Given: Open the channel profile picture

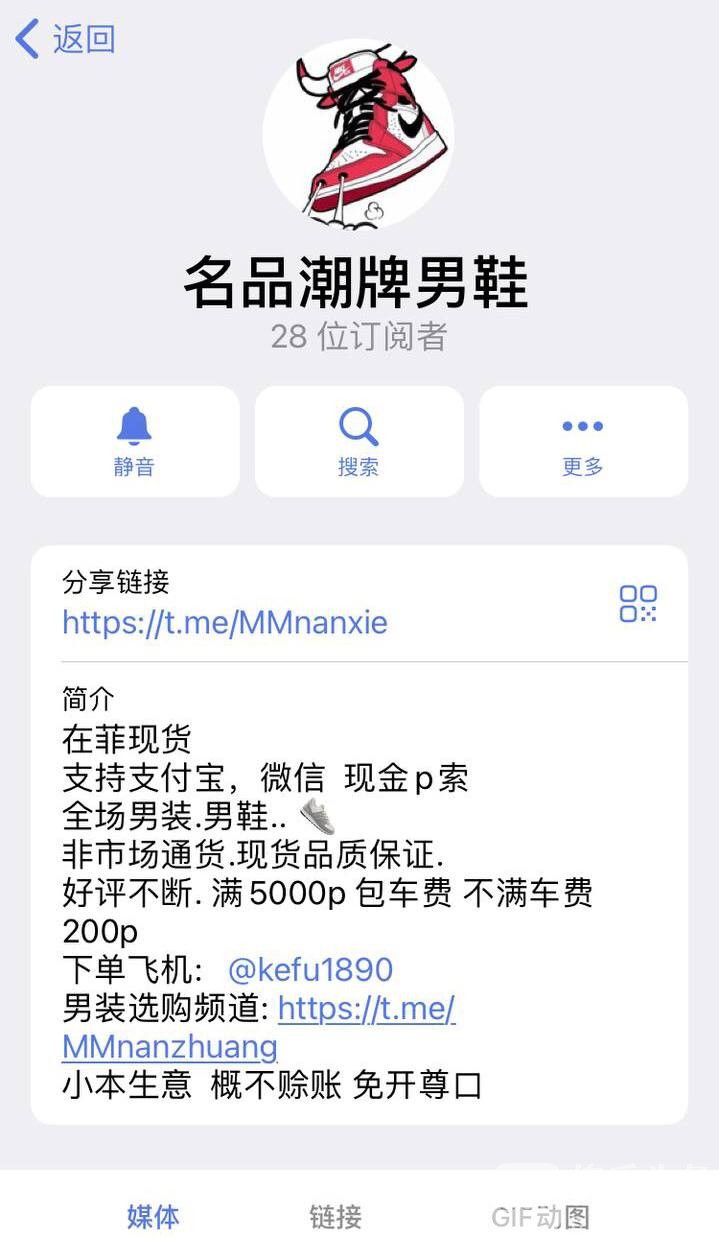Looking at the screenshot, I should (358, 133).
